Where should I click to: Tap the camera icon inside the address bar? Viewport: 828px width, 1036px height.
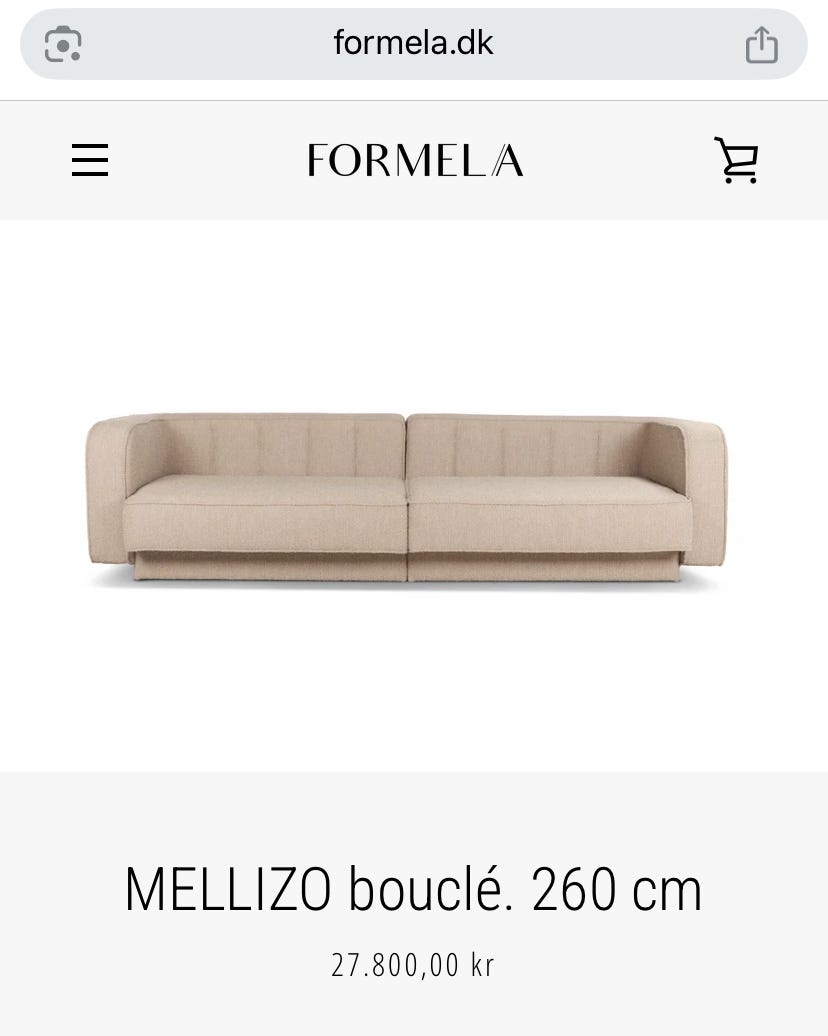pos(62,43)
